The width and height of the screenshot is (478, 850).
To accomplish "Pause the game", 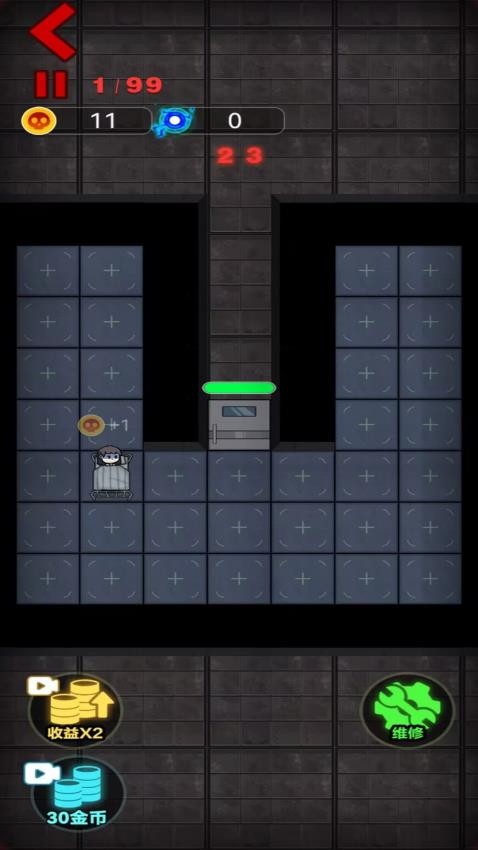I will point(51,85).
